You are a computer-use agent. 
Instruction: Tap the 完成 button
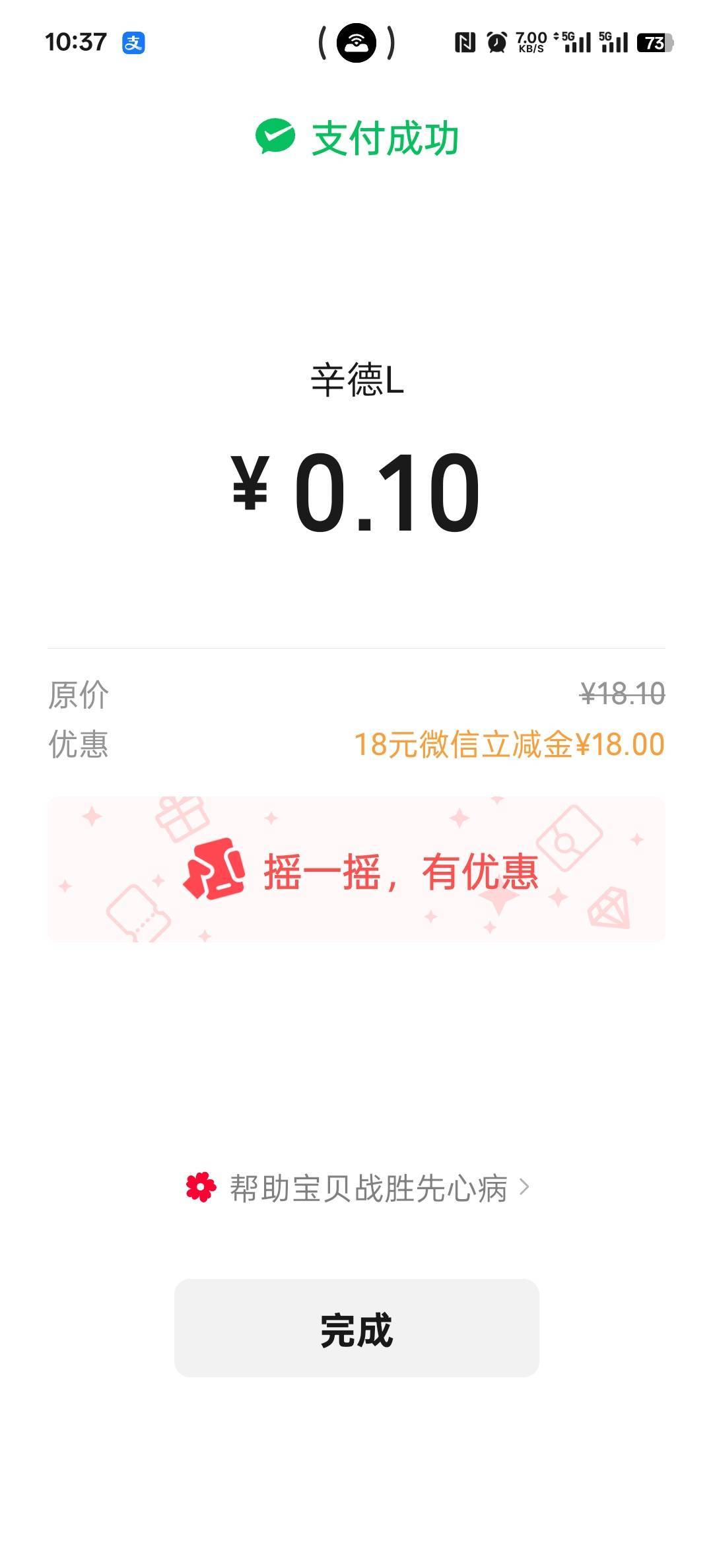[x=356, y=1328]
